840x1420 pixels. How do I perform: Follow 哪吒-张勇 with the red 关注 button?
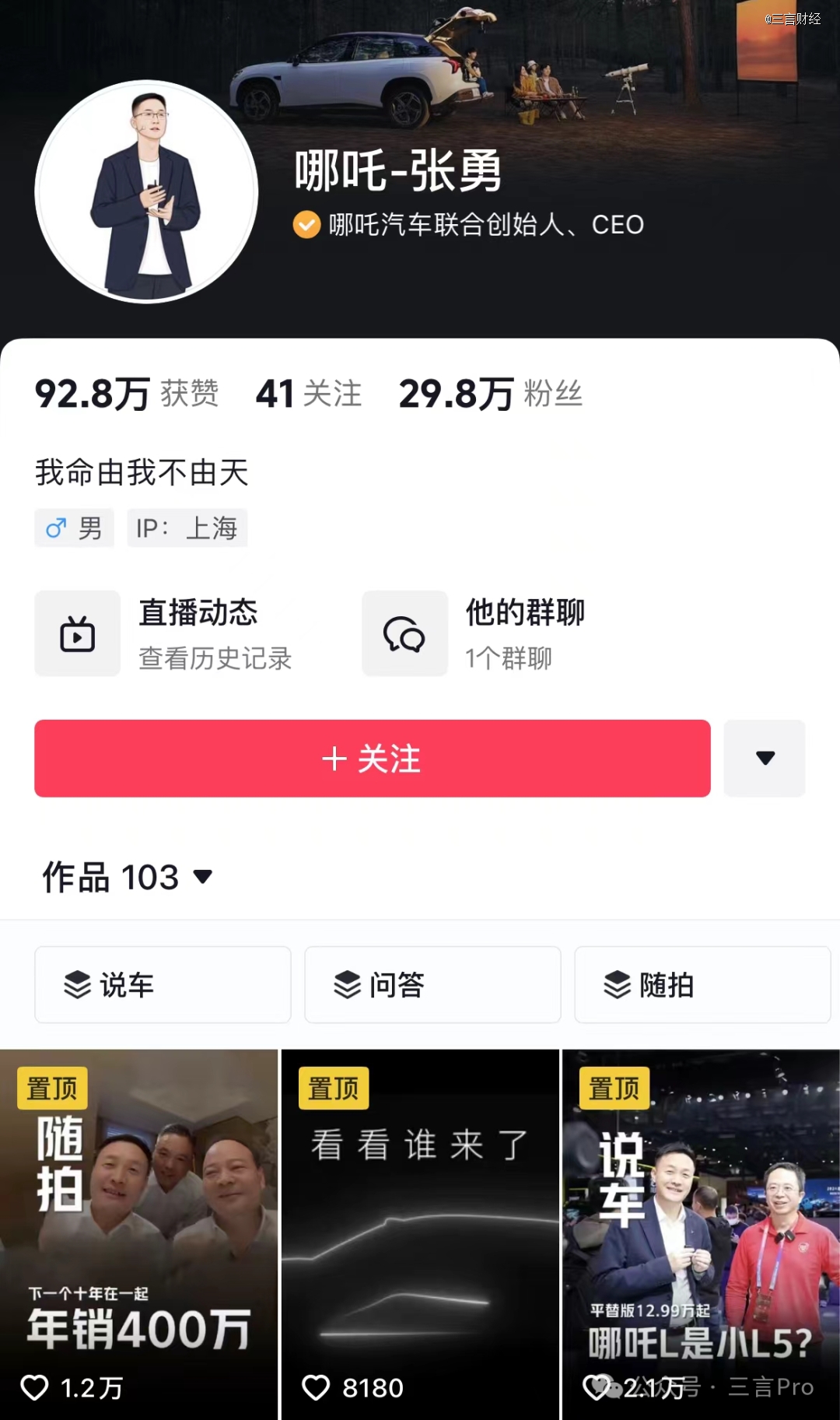(372, 758)
